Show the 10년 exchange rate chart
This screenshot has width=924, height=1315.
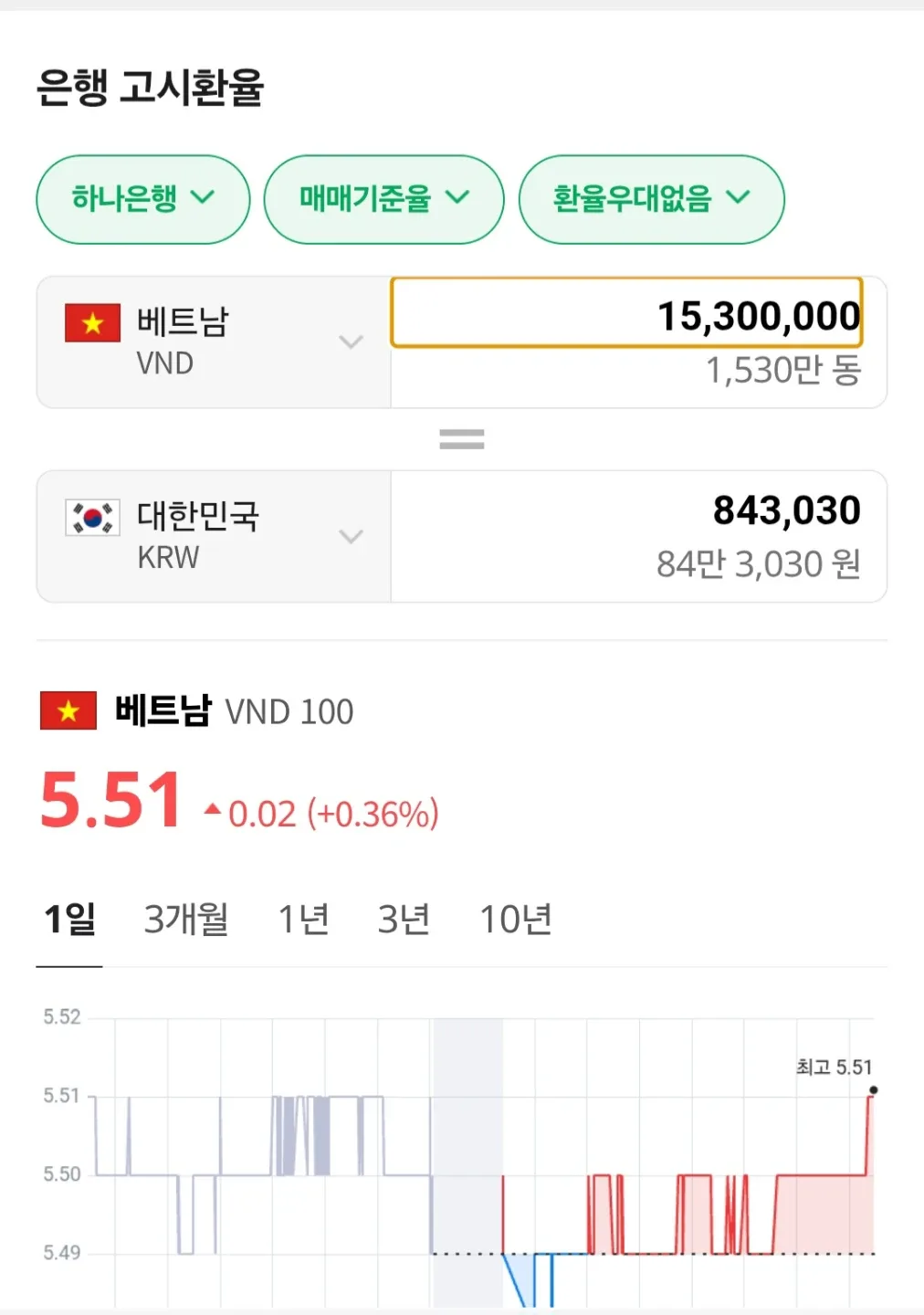[x=516, y=920]
